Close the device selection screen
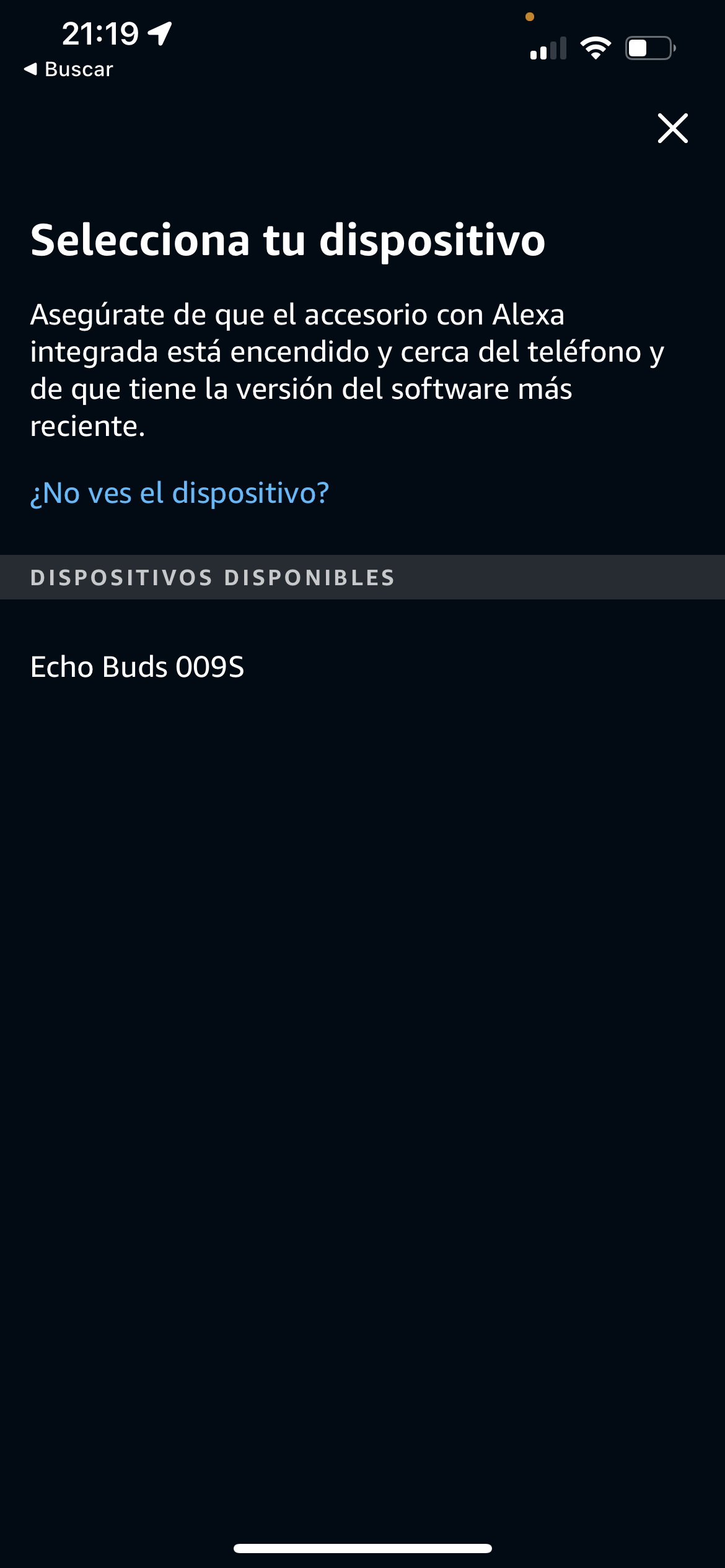The width and height of the screenshot is (725, 1568). tap(672, 128)
